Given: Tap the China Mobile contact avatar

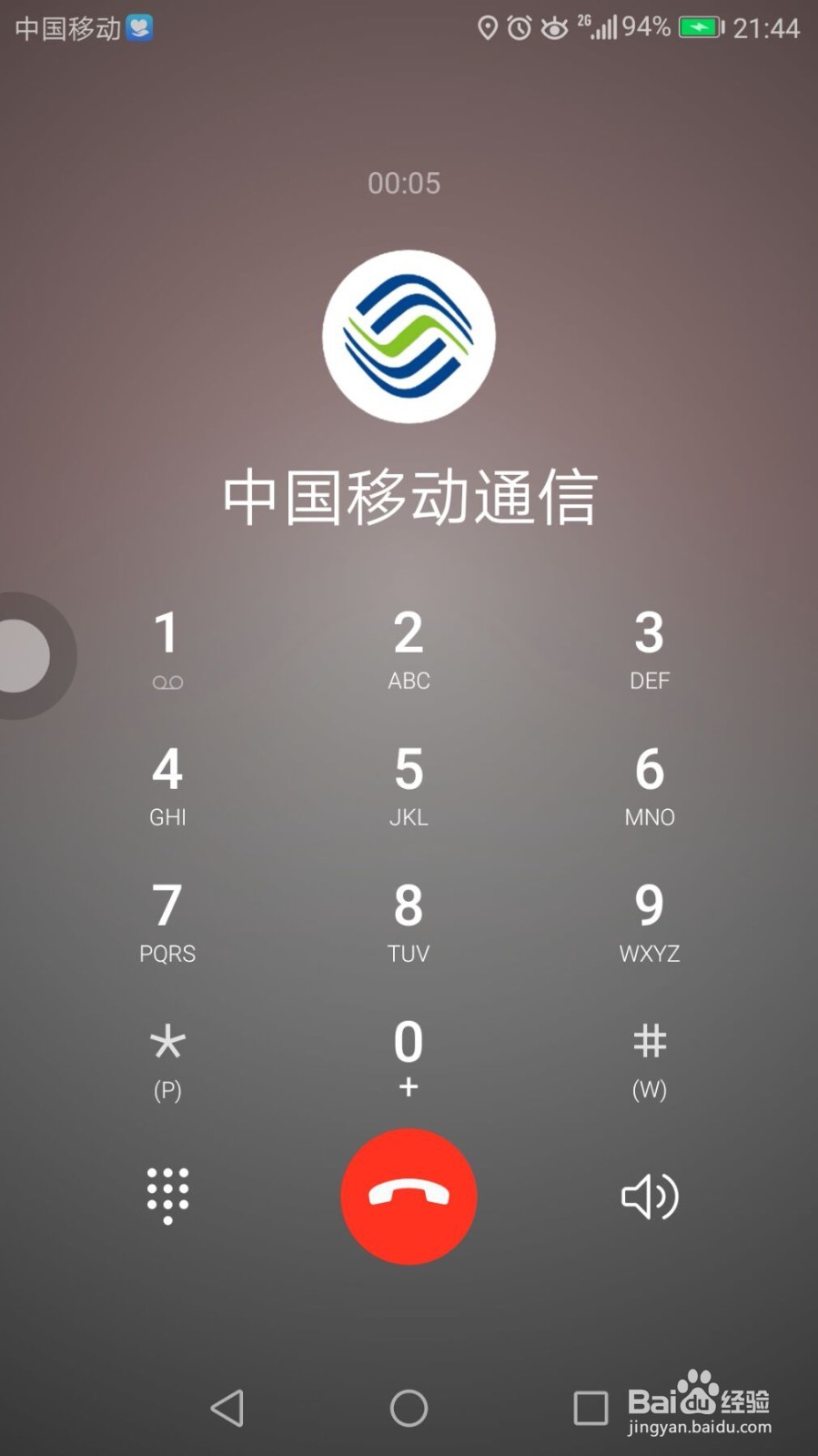Looking at the screenshot, I should coord(408,337).
